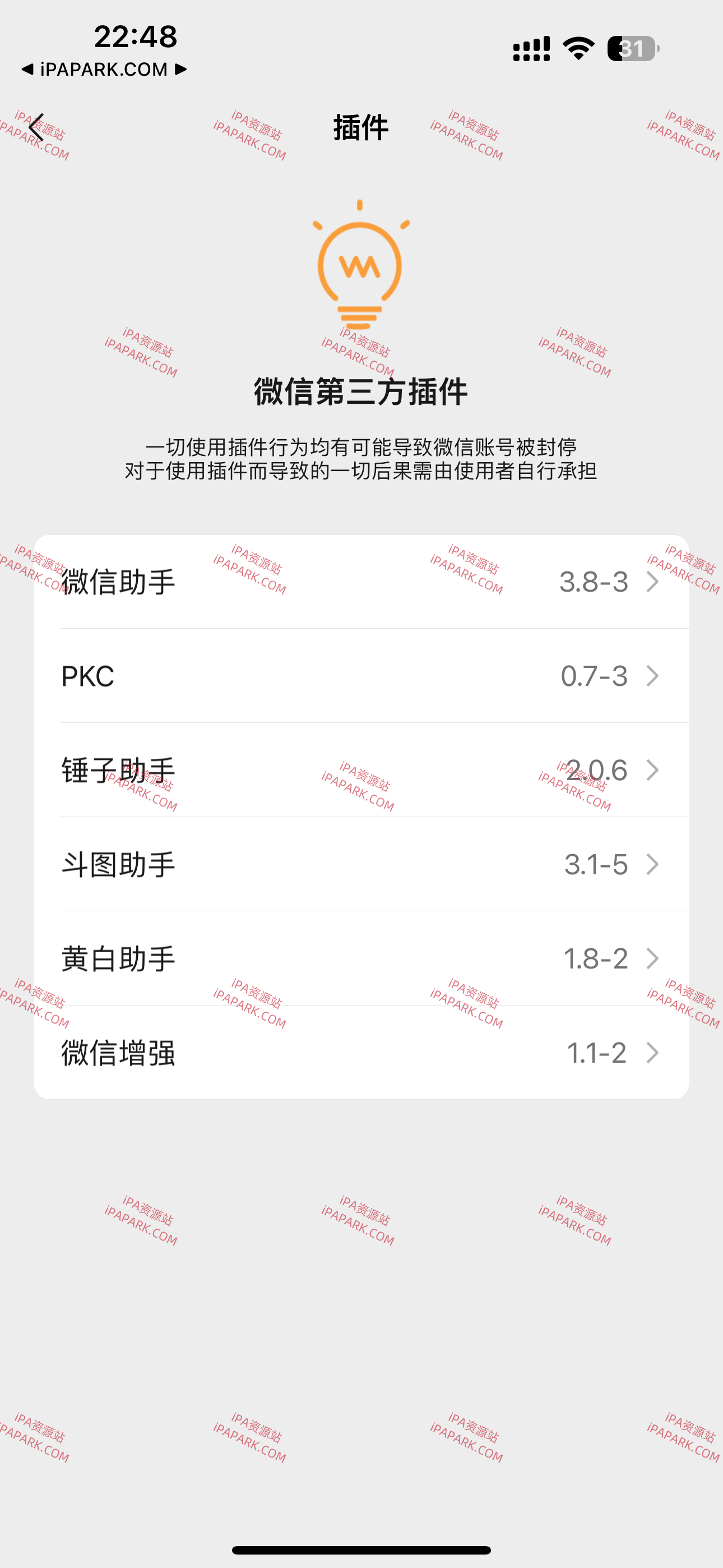Open the 斗图助手 plugin page
The image size is (723, 1568).
(x=361, y=864)
